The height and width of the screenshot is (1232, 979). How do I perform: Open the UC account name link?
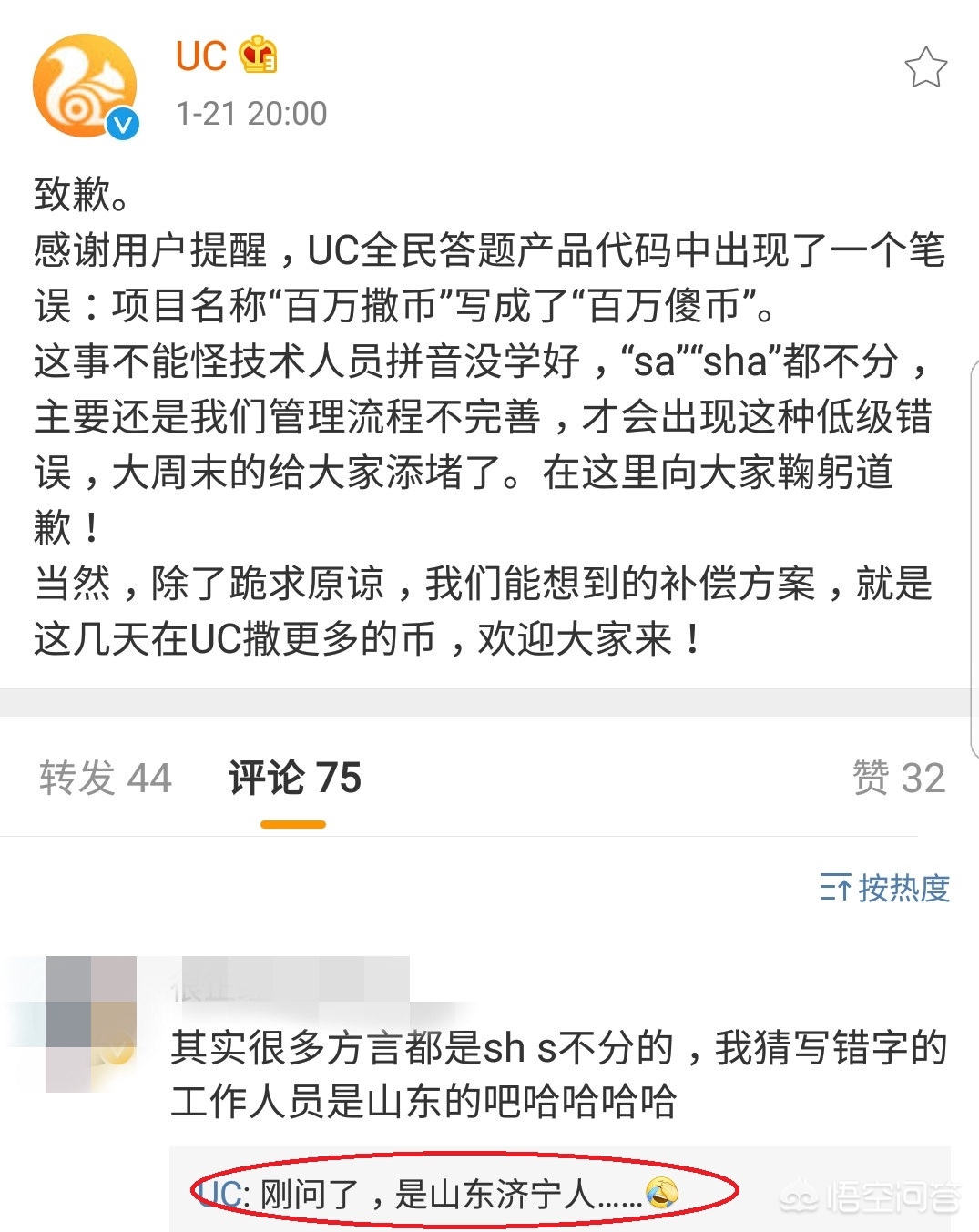[201, 56]
